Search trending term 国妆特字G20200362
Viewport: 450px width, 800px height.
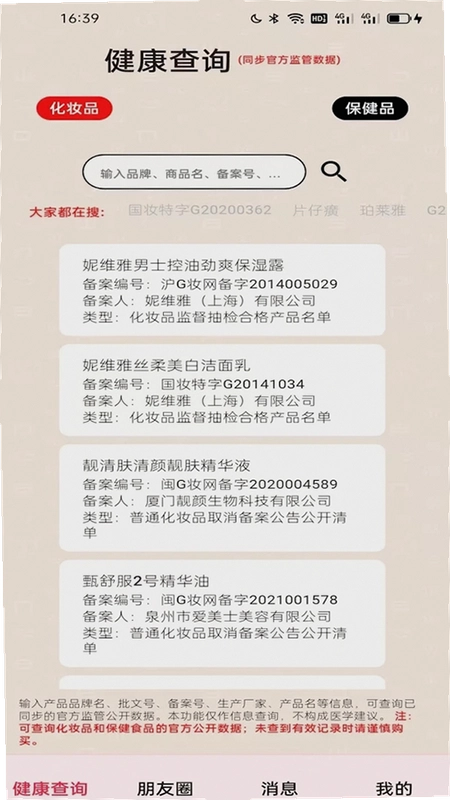[199, 210]
